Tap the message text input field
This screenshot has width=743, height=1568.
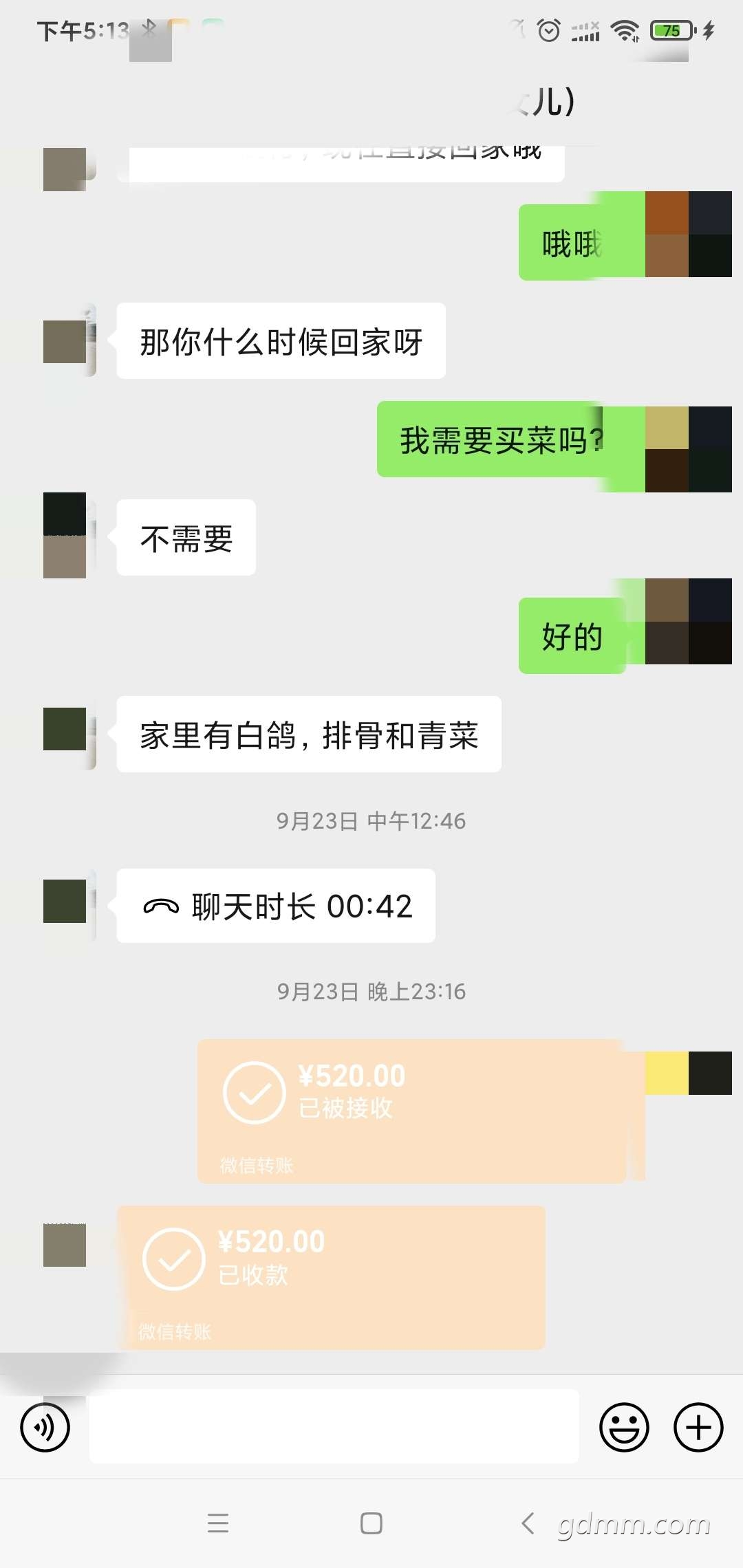pos(334,1426)
